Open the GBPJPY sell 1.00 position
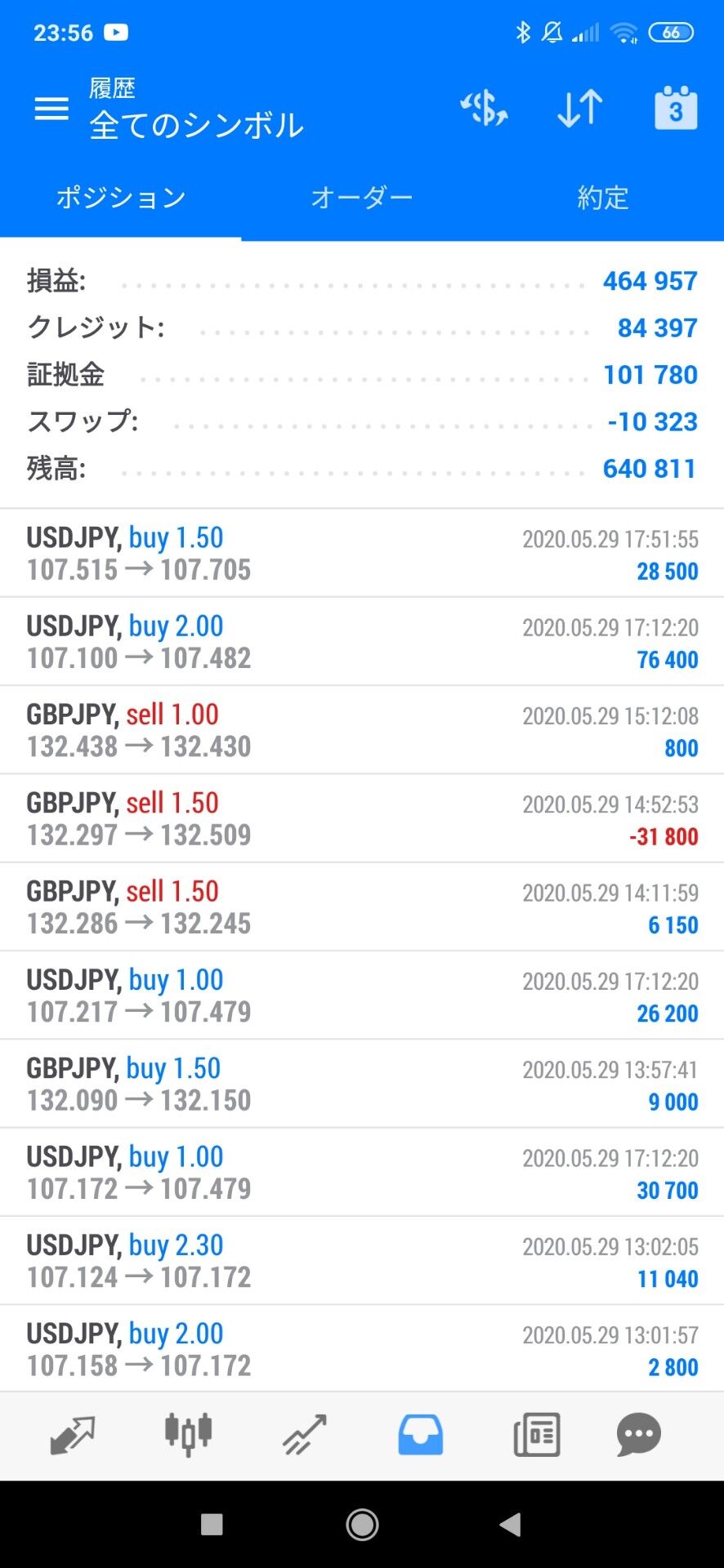This screenshot has height=1568, width=724. pos(362,730)
